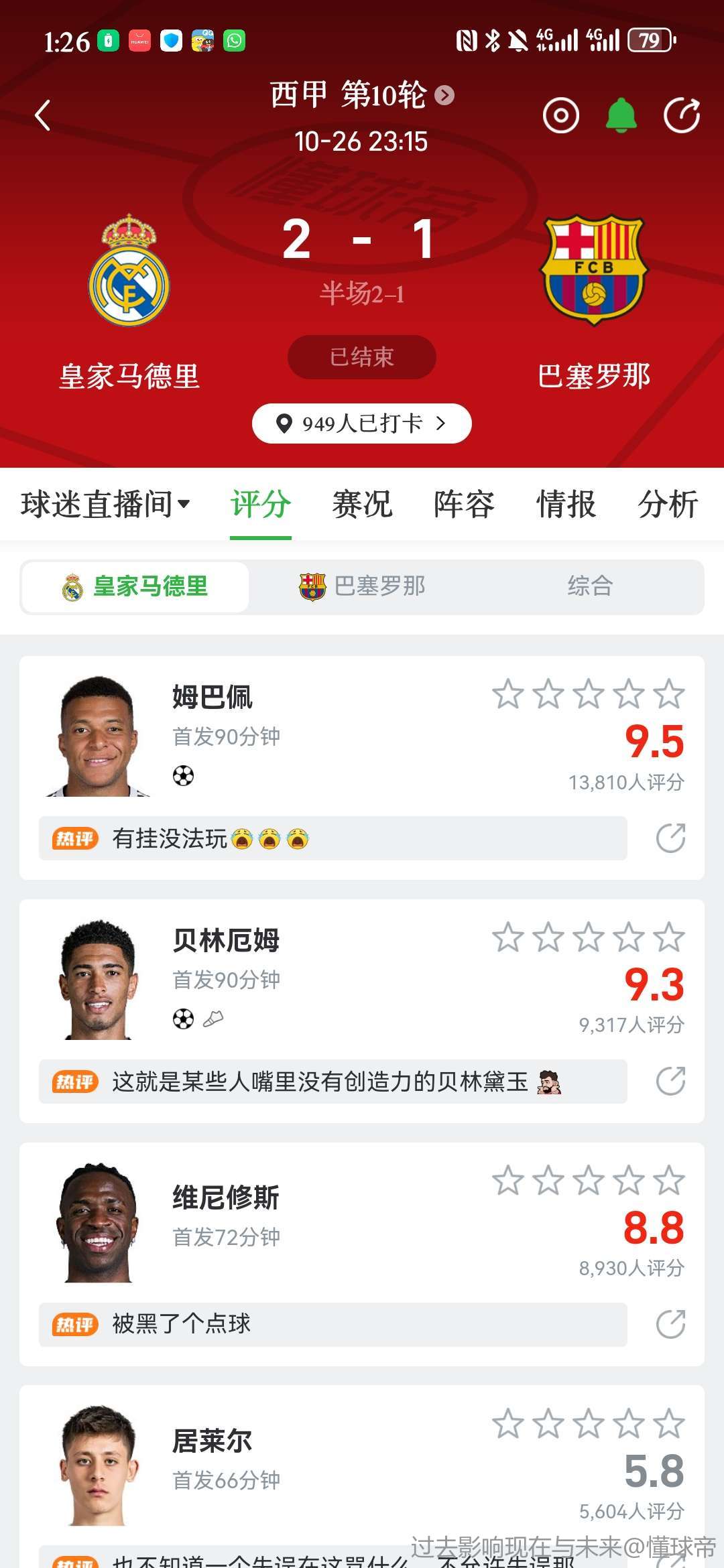Switch to the 阵容 tab
Image resolution: width=724 pixels, height=1568 pixels.
click(x=464, y=504)
